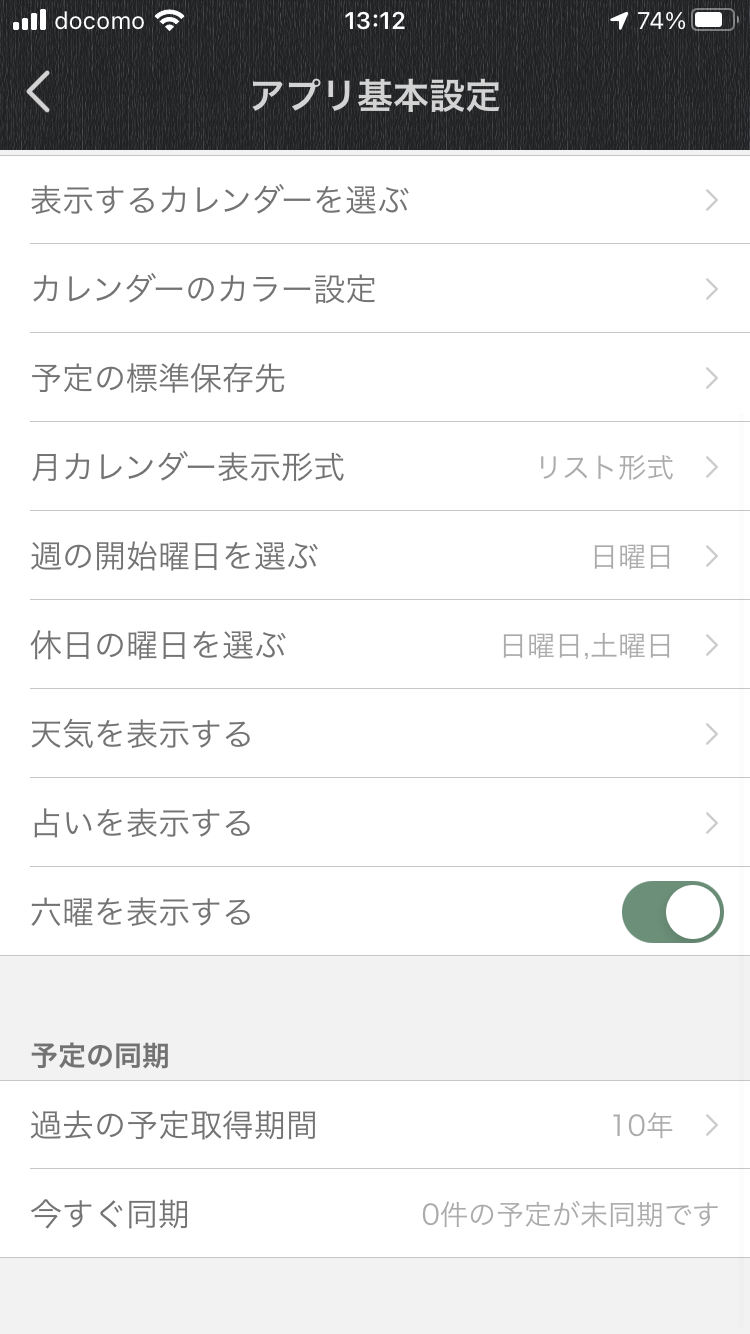Open 過去の予定取得期間 setting

click(375, 1125)
